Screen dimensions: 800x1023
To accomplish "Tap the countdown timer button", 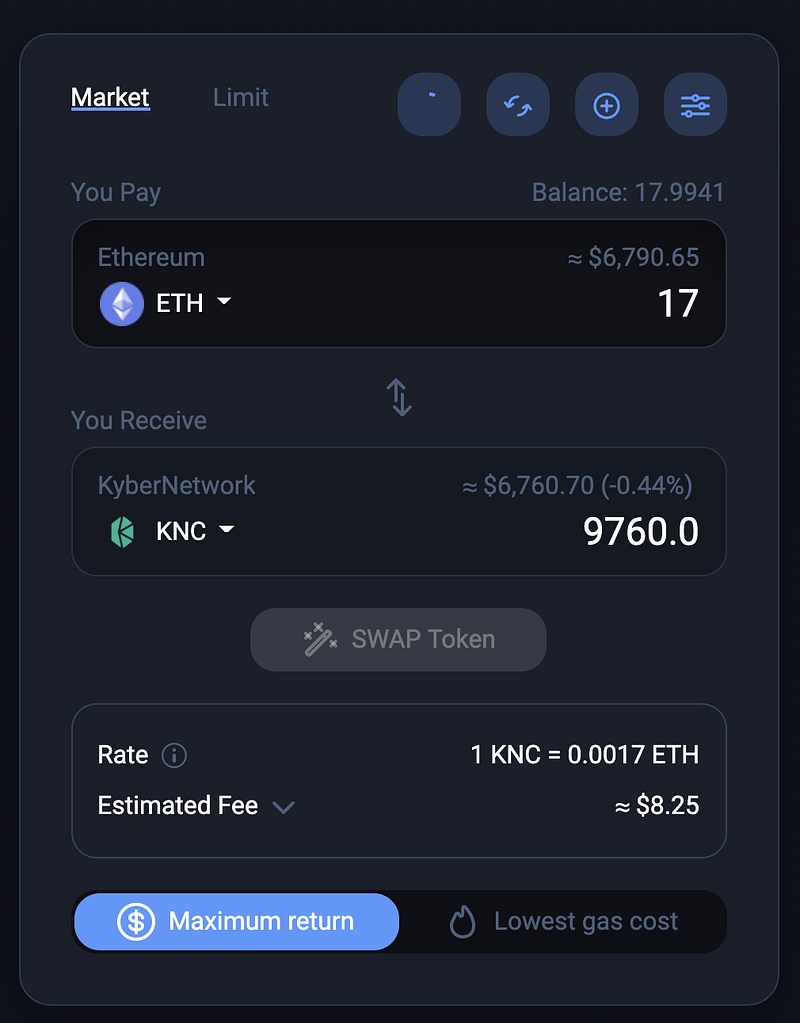I will tap(429, 105).
